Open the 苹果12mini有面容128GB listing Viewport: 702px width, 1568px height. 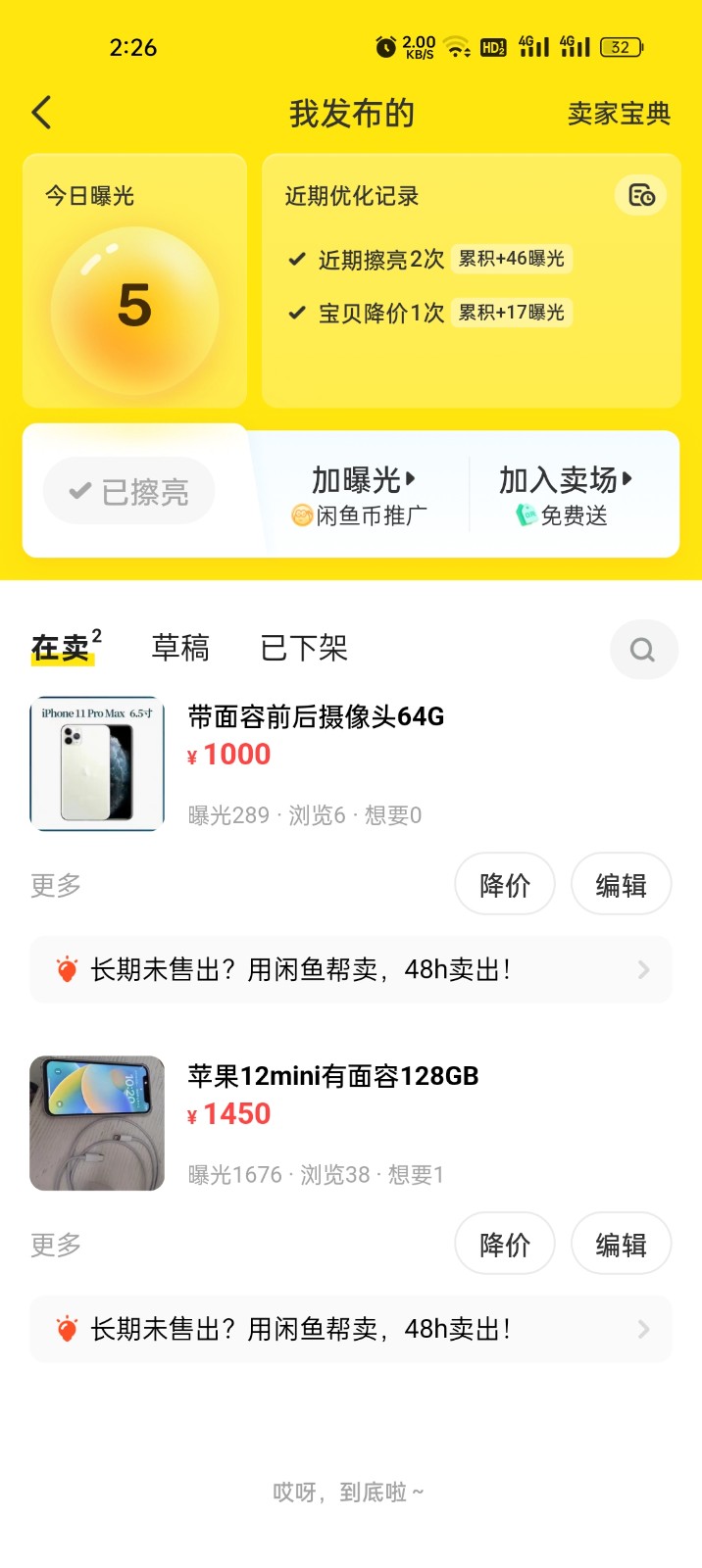pos(331,1076)
